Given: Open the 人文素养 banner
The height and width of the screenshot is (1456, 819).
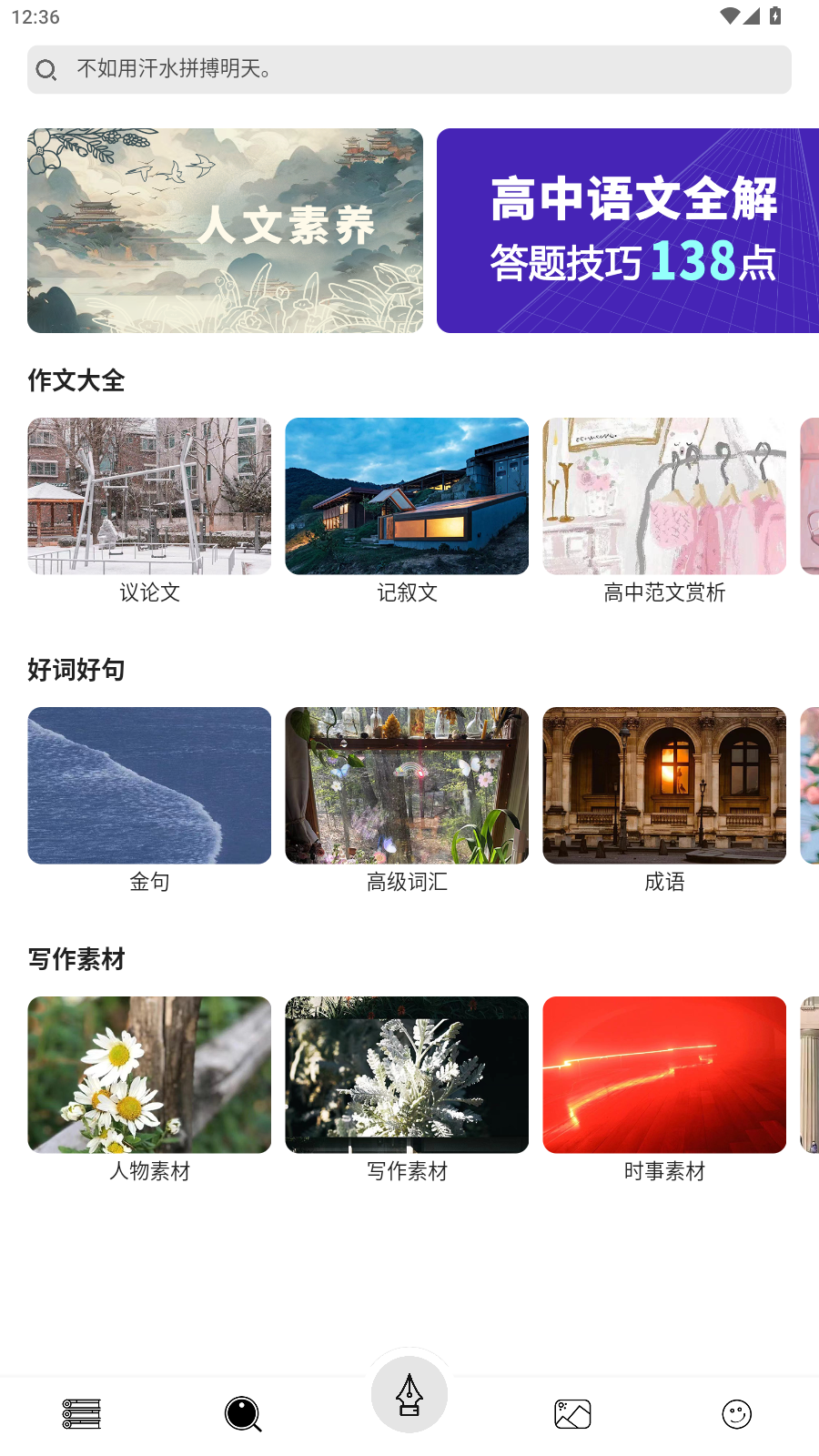Looking at the screenshot, I should [224, 230].
